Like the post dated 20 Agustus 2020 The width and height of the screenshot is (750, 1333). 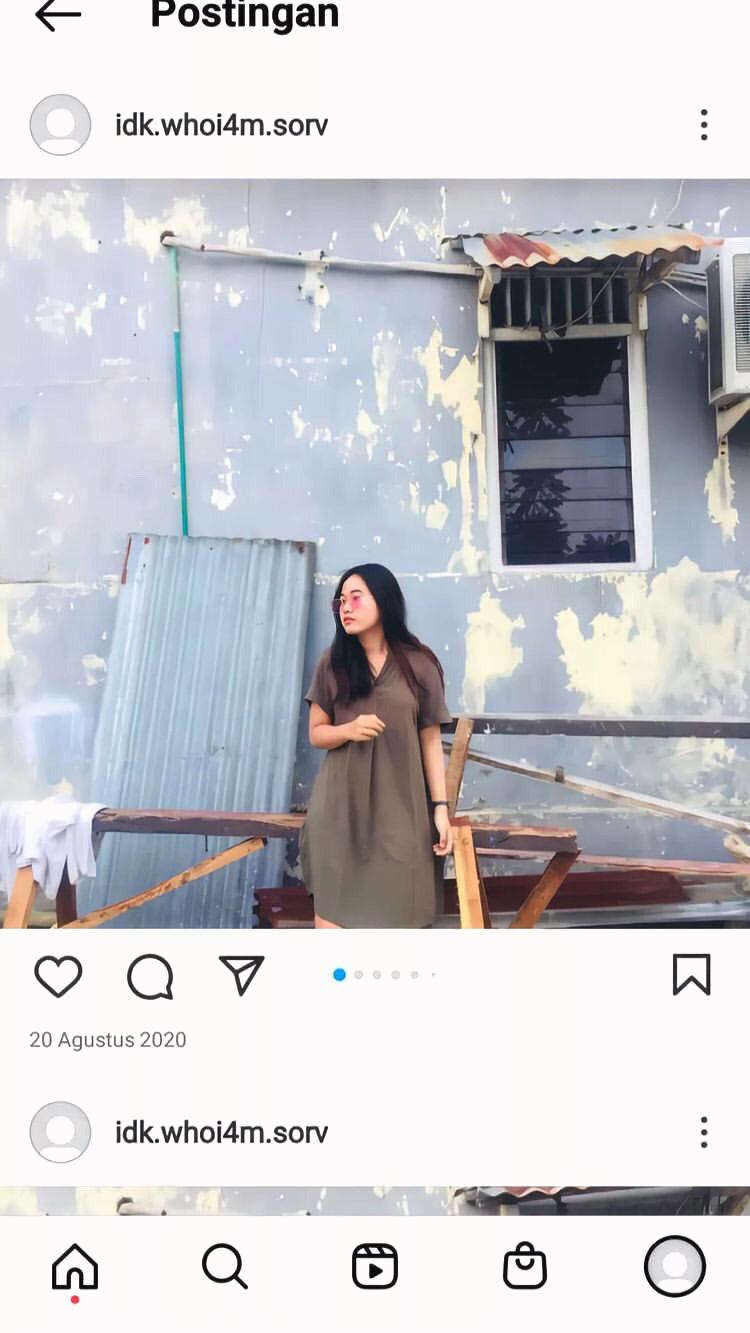coord(58,976)
